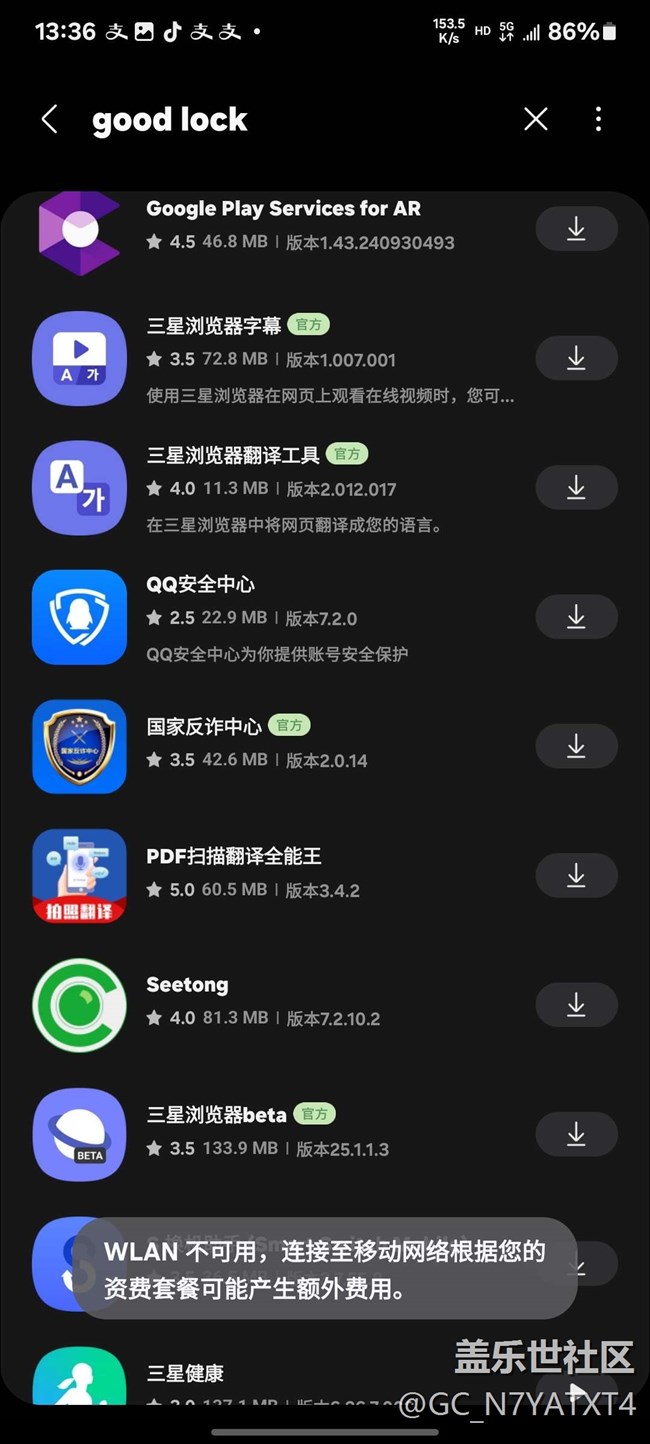Download Google Play Services for AR
The height and width of the screenshot is (1444, 650).
[x=576, y=229]
